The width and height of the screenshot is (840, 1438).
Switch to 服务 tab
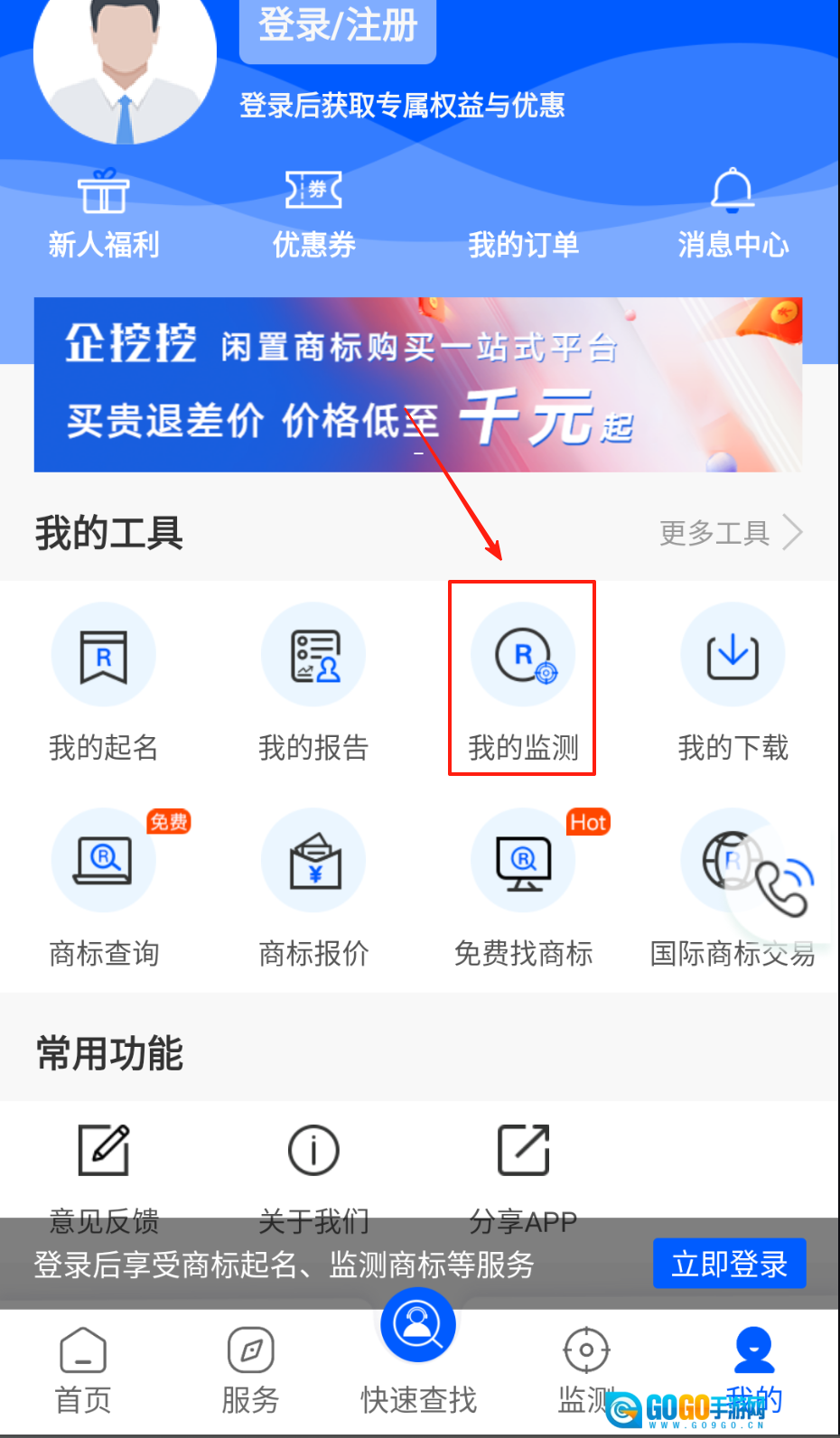tap(250, 1369)
